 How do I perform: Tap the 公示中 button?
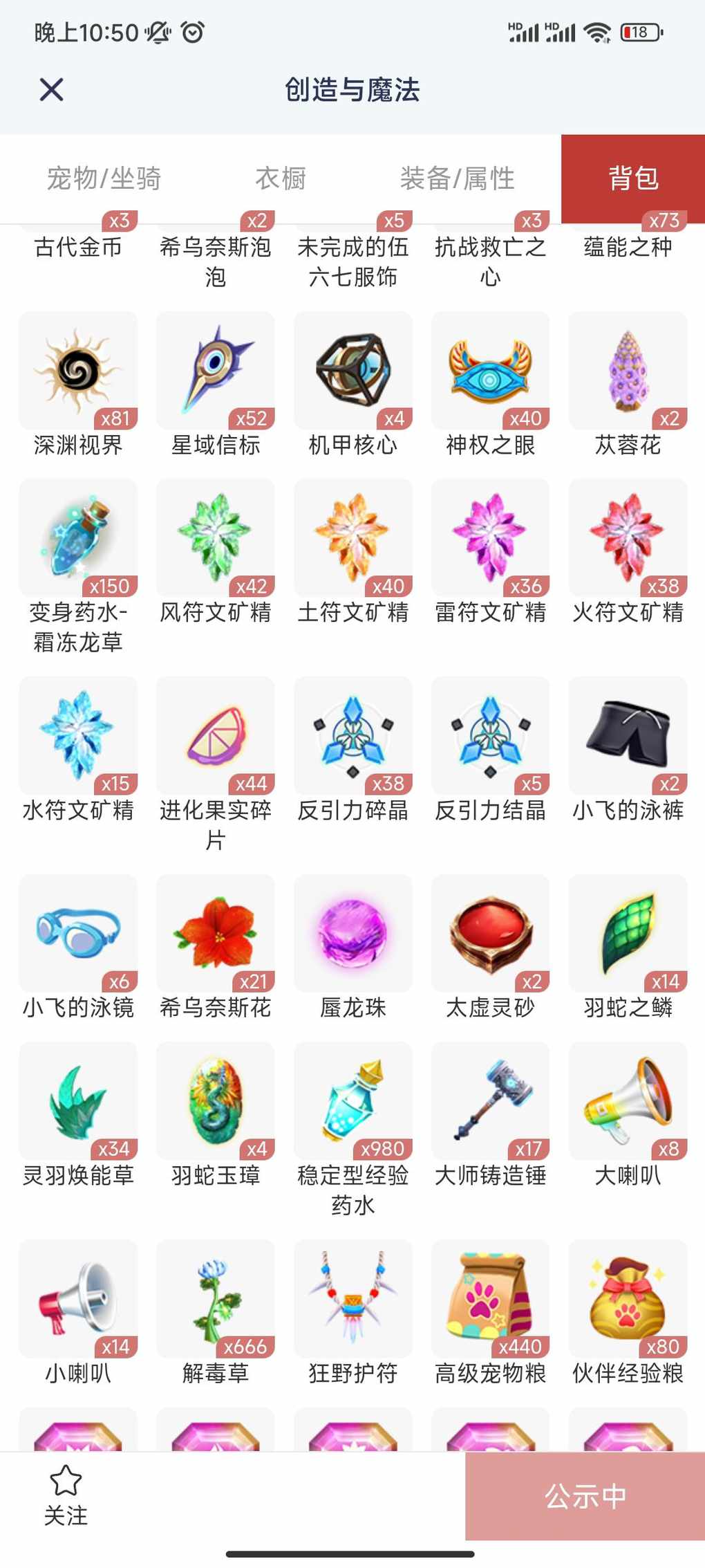(x=585, y=1497)
